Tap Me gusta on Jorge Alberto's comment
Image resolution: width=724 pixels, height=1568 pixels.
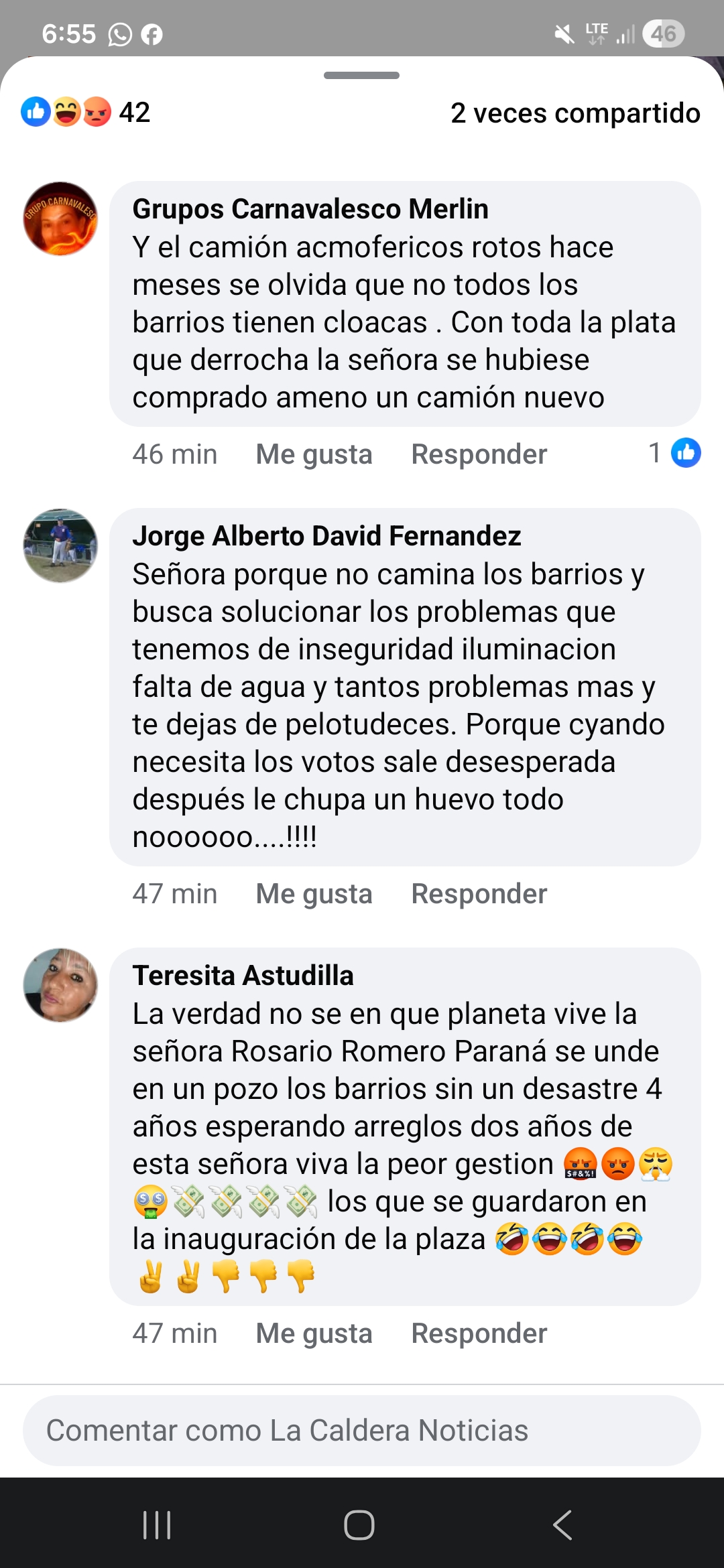tap(314, 894)
